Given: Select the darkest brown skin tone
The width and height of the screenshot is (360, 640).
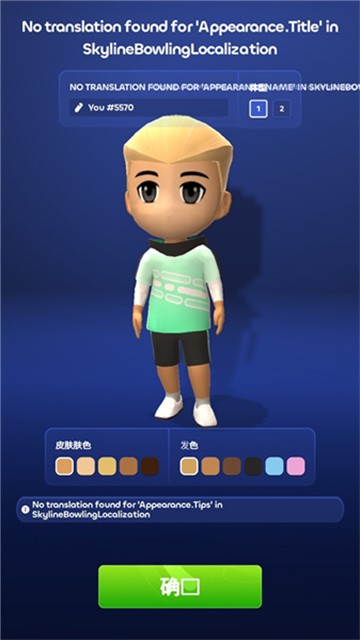Looking at the screenshot, I should coord(150,466).
